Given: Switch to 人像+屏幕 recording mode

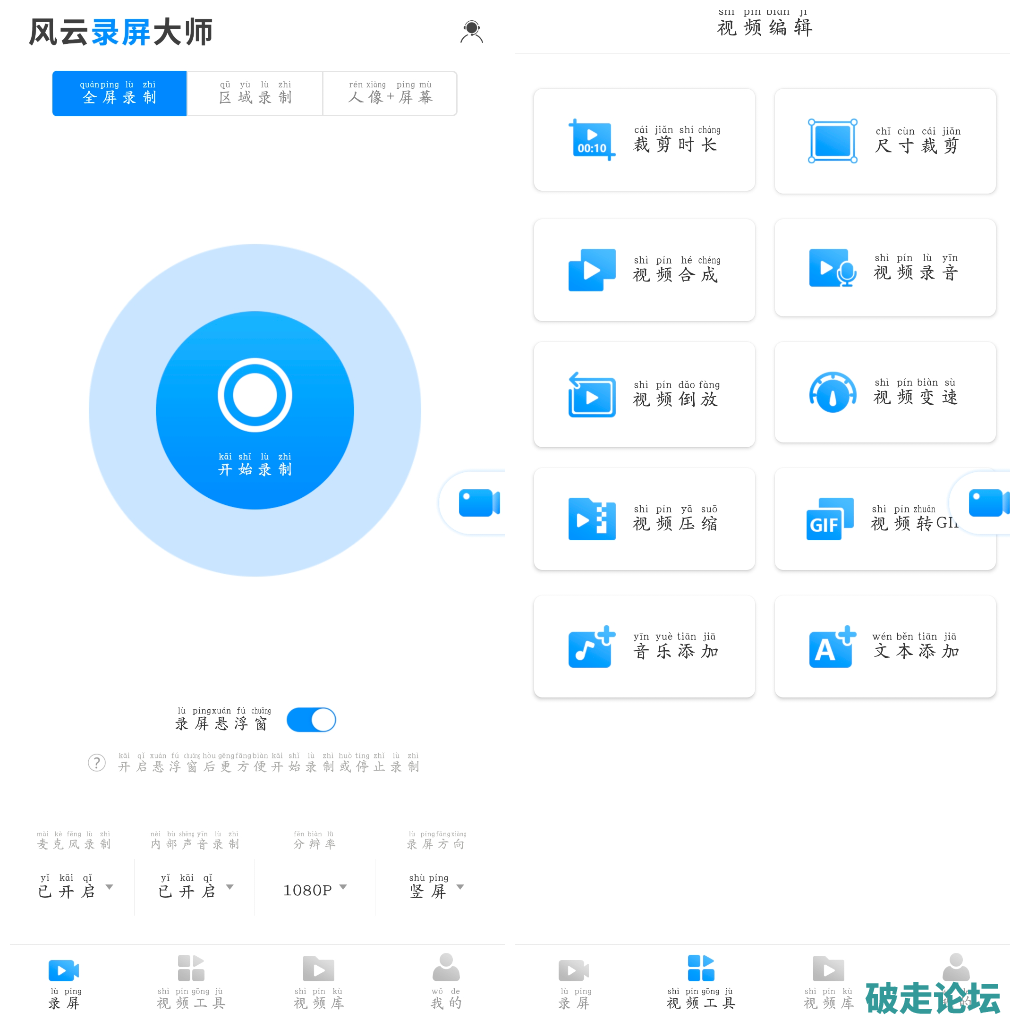Looking at the screenshot, I should pyautogui.click(x=390, y=94).
